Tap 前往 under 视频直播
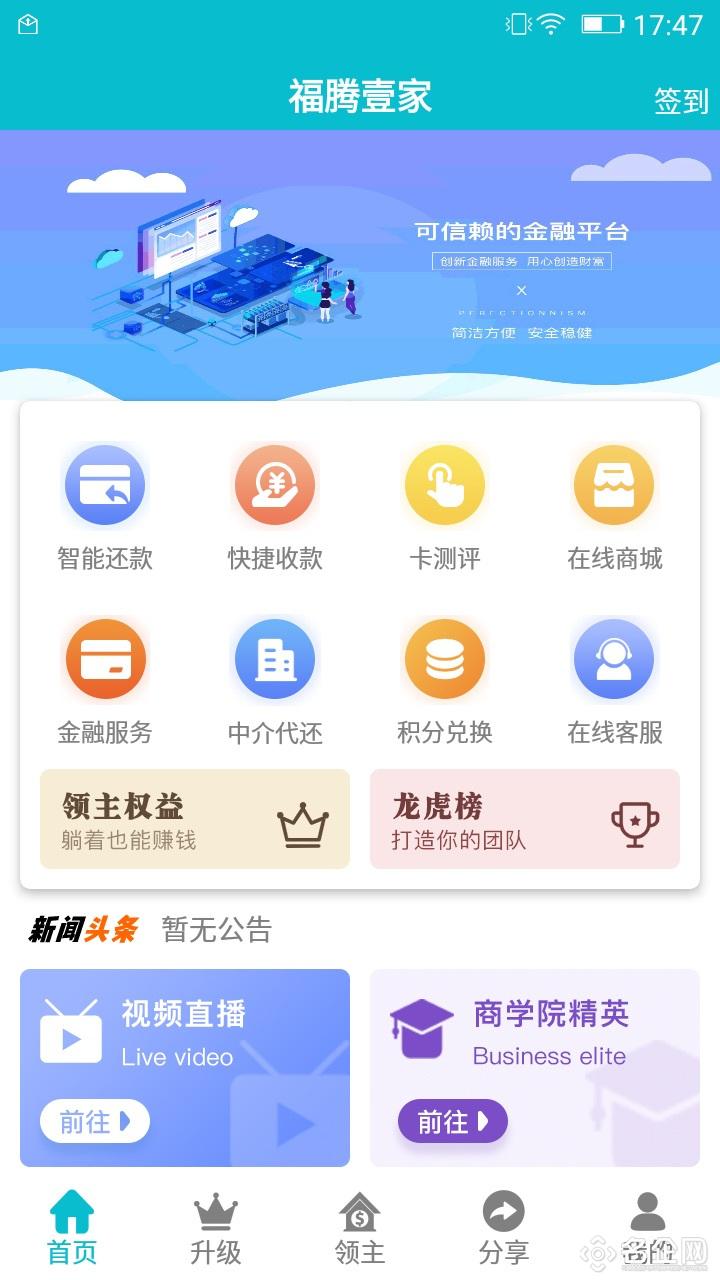This screenshot has height=1280, width=720. coord(95,1122)
